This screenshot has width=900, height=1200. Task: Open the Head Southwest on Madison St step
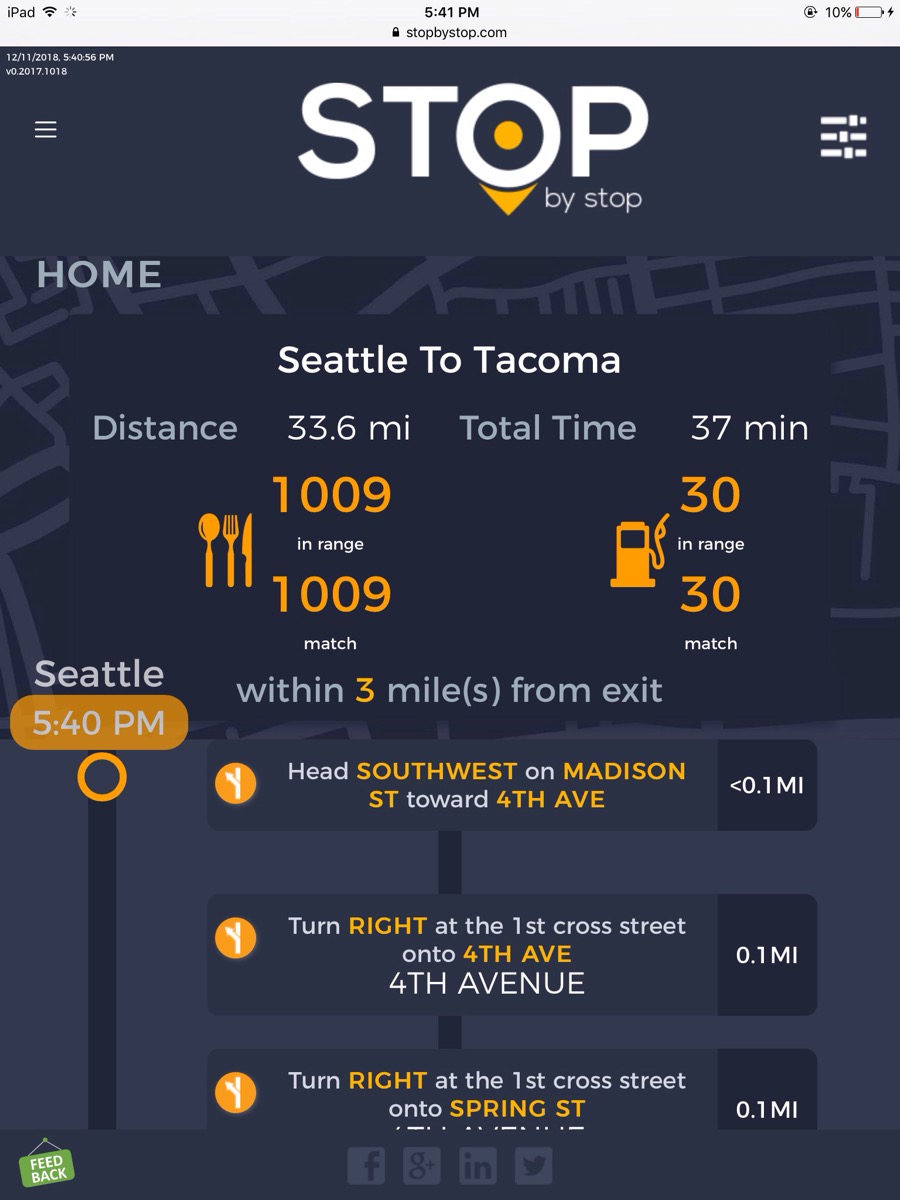pos(486,785)
